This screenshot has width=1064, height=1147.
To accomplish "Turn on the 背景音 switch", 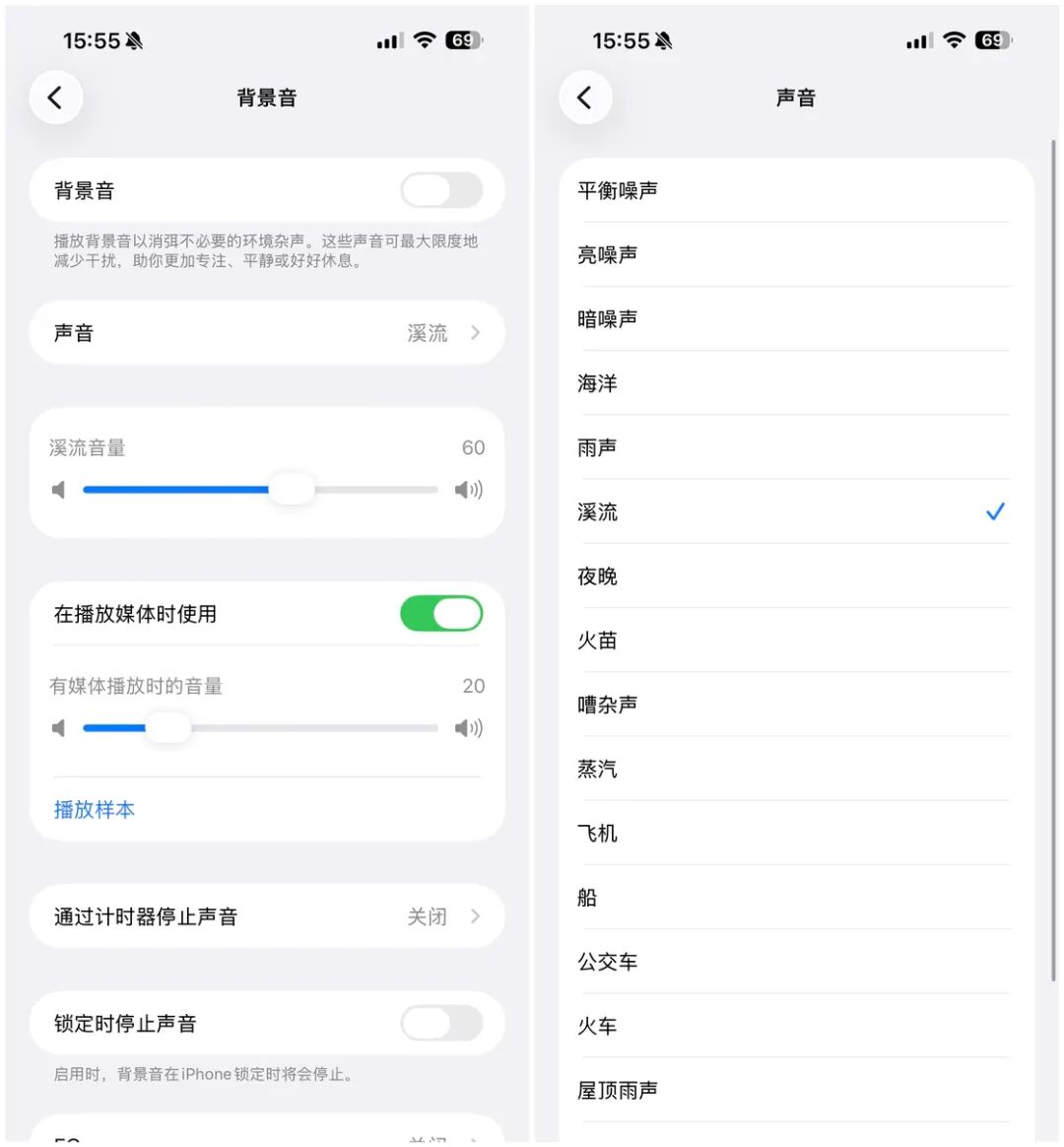I will click(441, 190).
